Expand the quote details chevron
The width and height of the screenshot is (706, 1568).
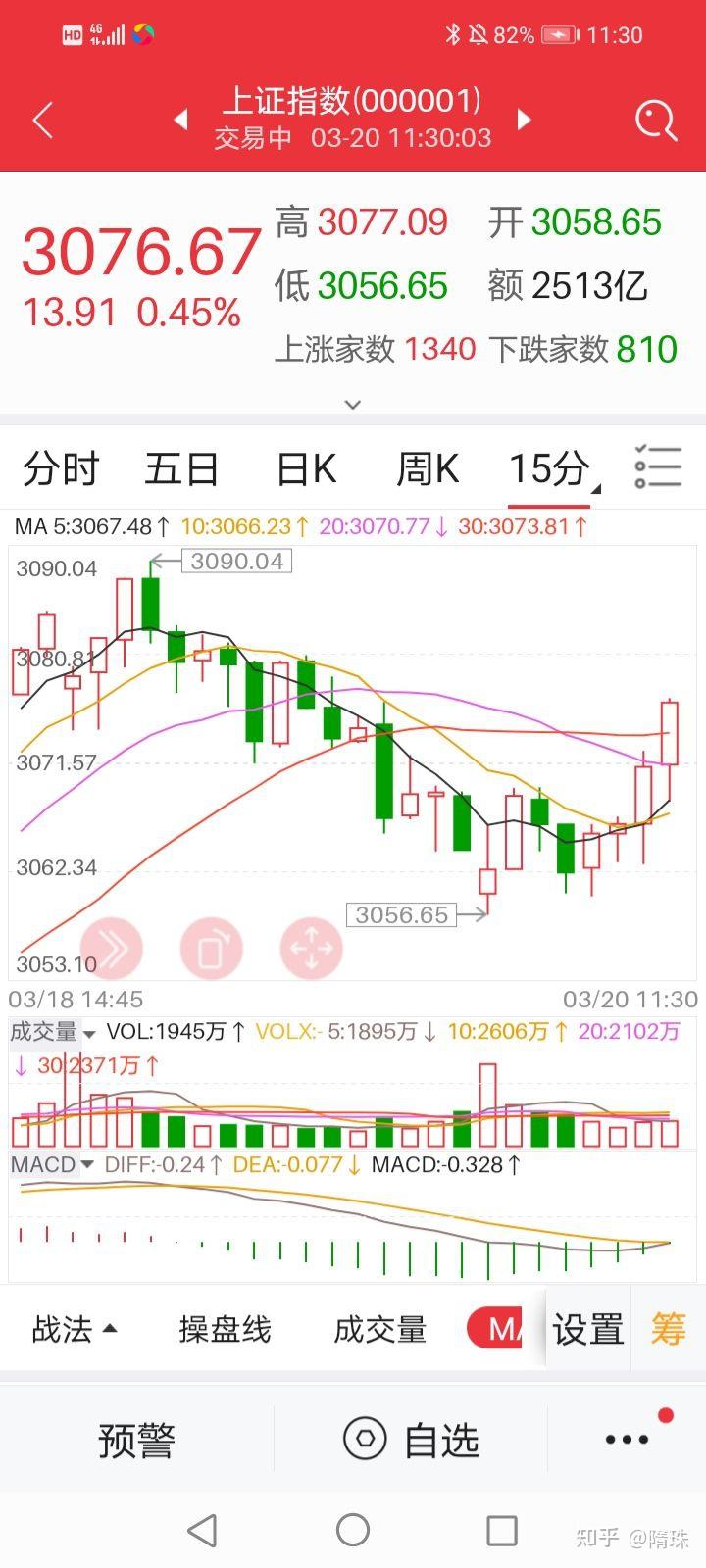(x=353, y=404)
